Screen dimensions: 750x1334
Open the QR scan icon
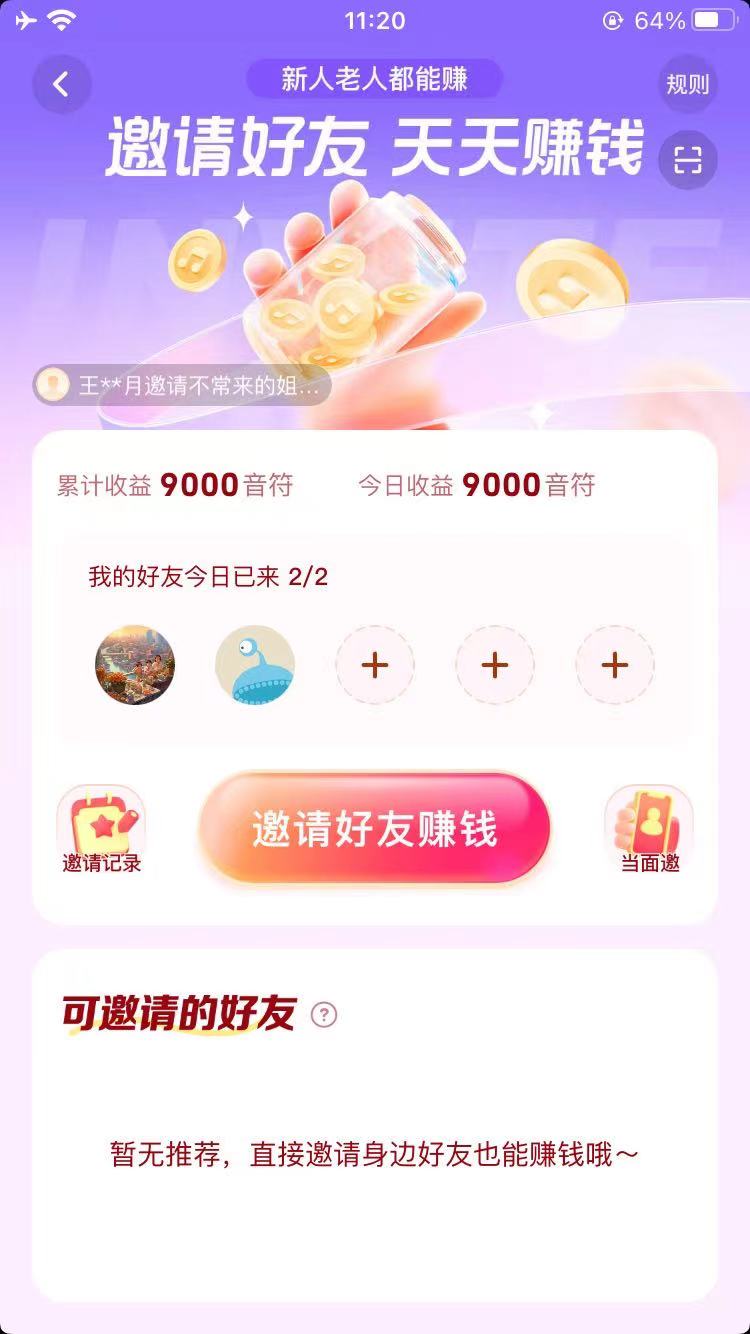tap(688, 160)
